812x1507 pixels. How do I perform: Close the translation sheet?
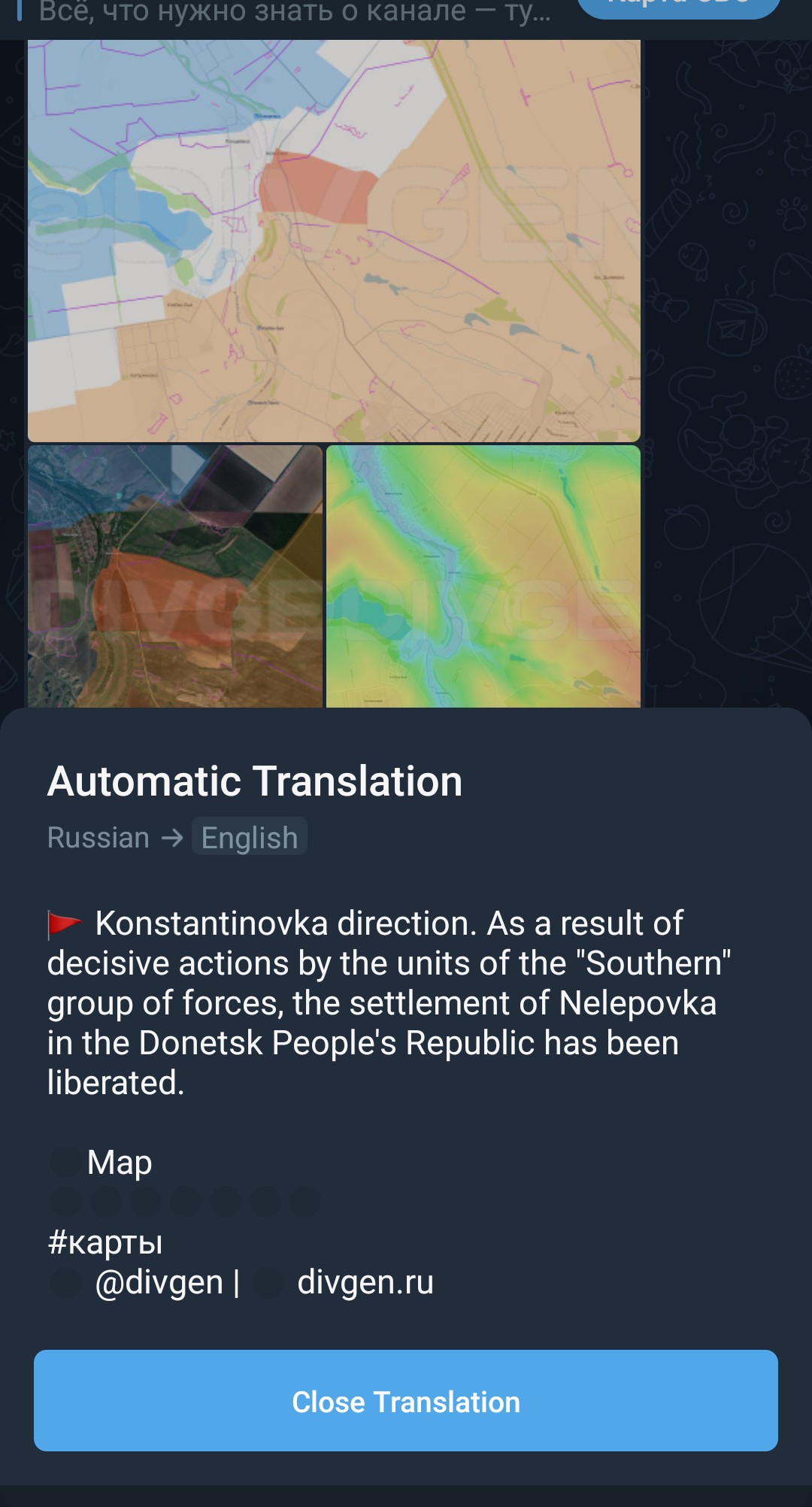click(406, 1401)
